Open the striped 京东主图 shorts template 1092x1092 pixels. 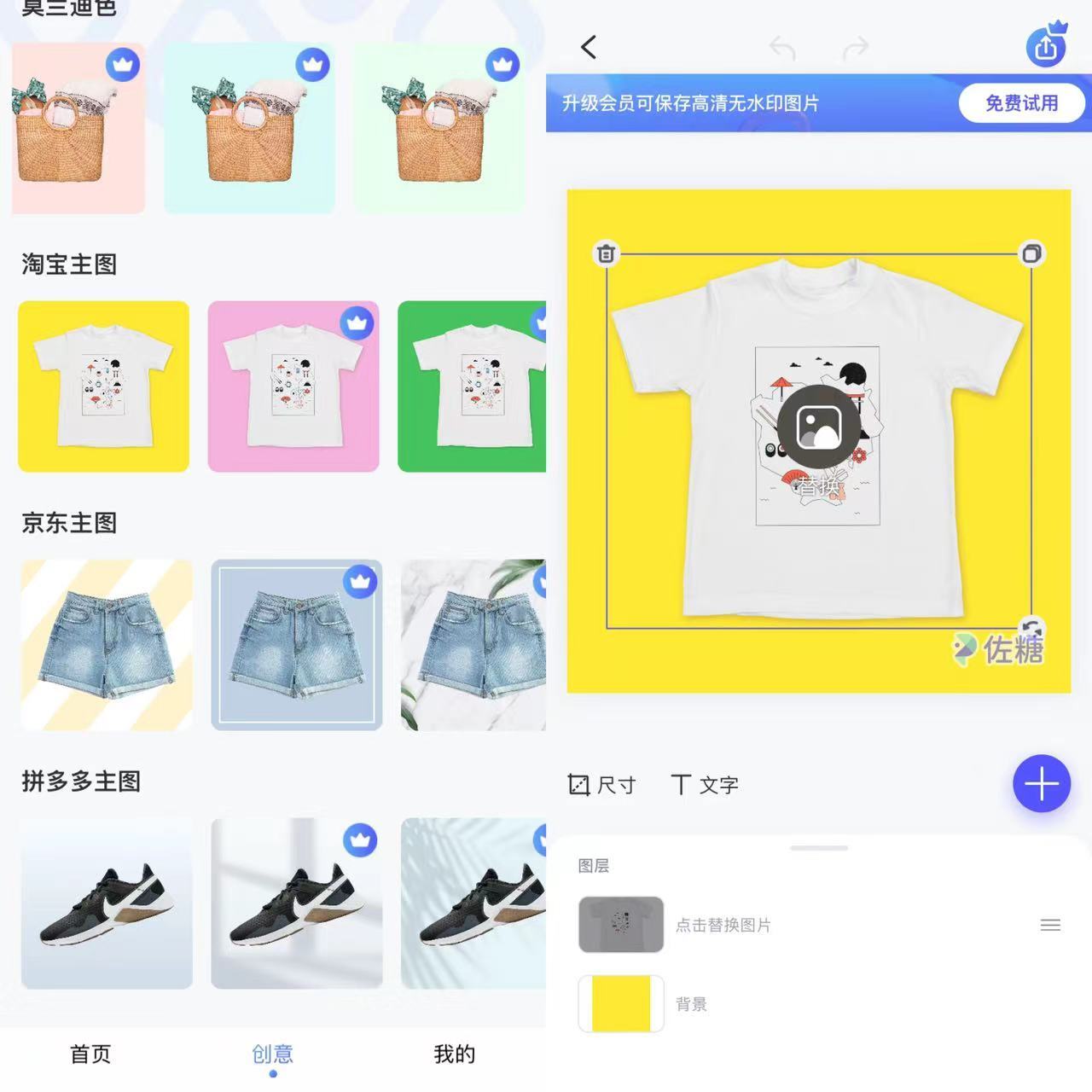107,645
